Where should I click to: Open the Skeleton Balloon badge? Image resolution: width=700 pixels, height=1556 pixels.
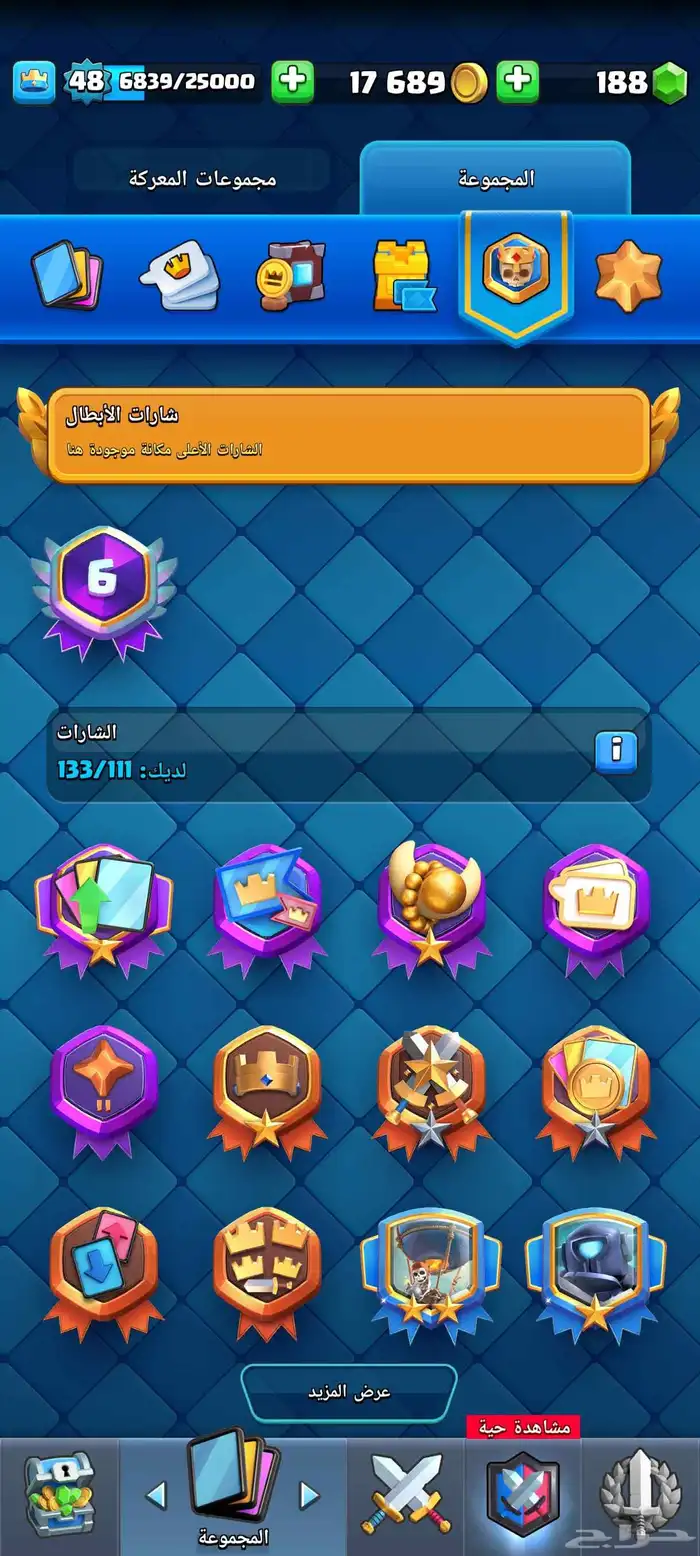pos(431,1269)
